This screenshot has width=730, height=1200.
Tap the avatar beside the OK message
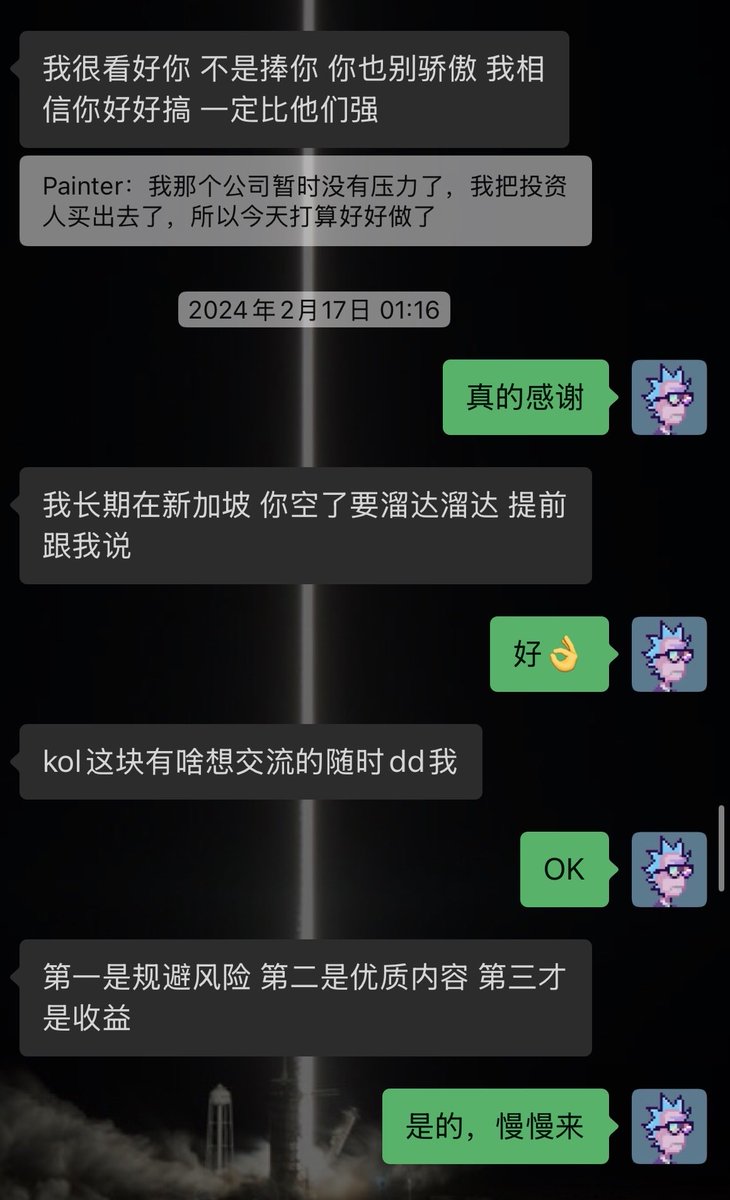669,869
